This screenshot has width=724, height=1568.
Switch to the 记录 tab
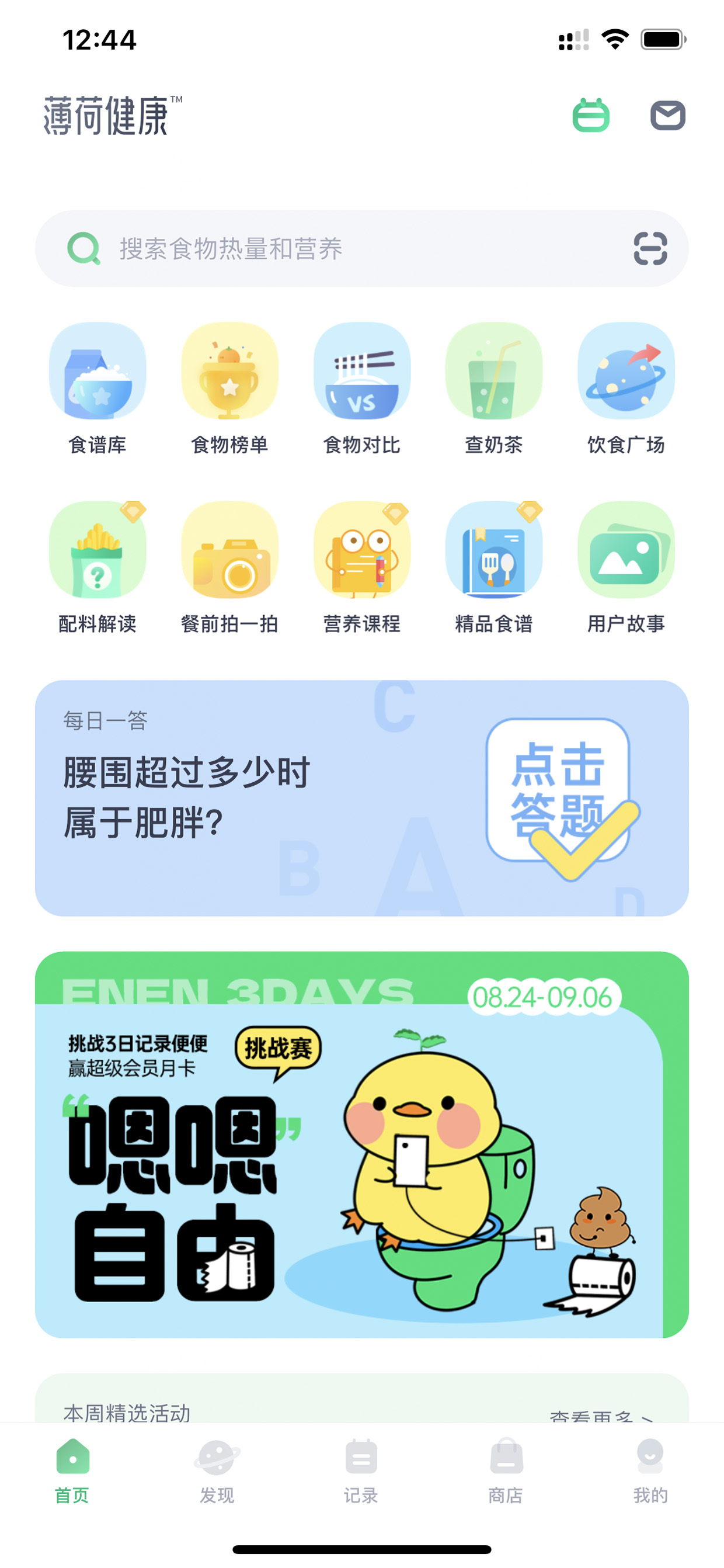[361, 1470]
